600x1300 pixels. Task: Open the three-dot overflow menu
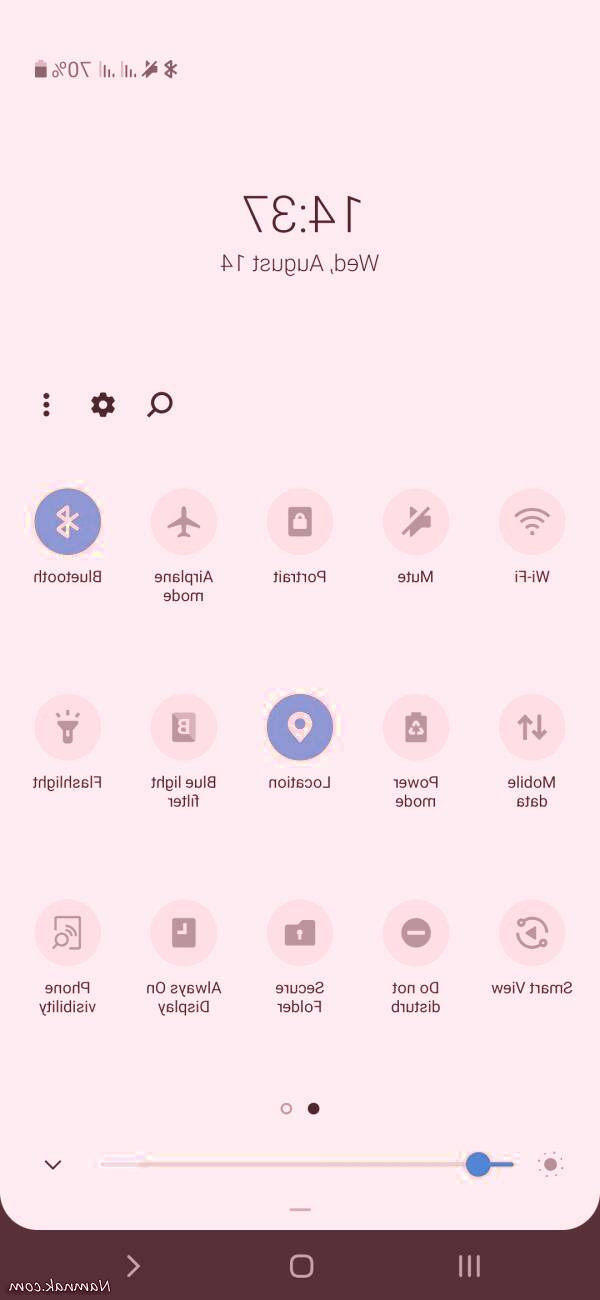click(x=46, y=404)
